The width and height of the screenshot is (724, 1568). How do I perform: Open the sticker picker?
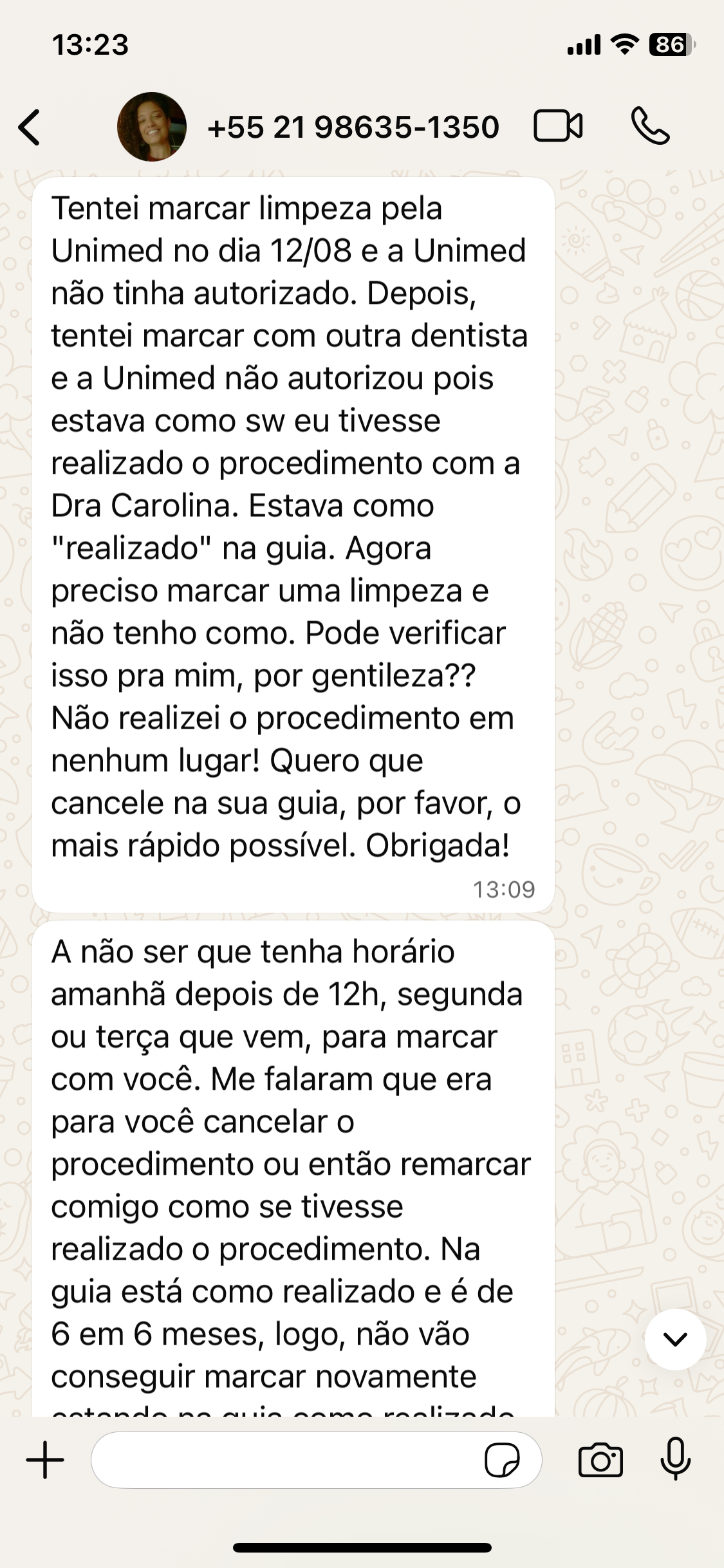(x=502, y=1460)
